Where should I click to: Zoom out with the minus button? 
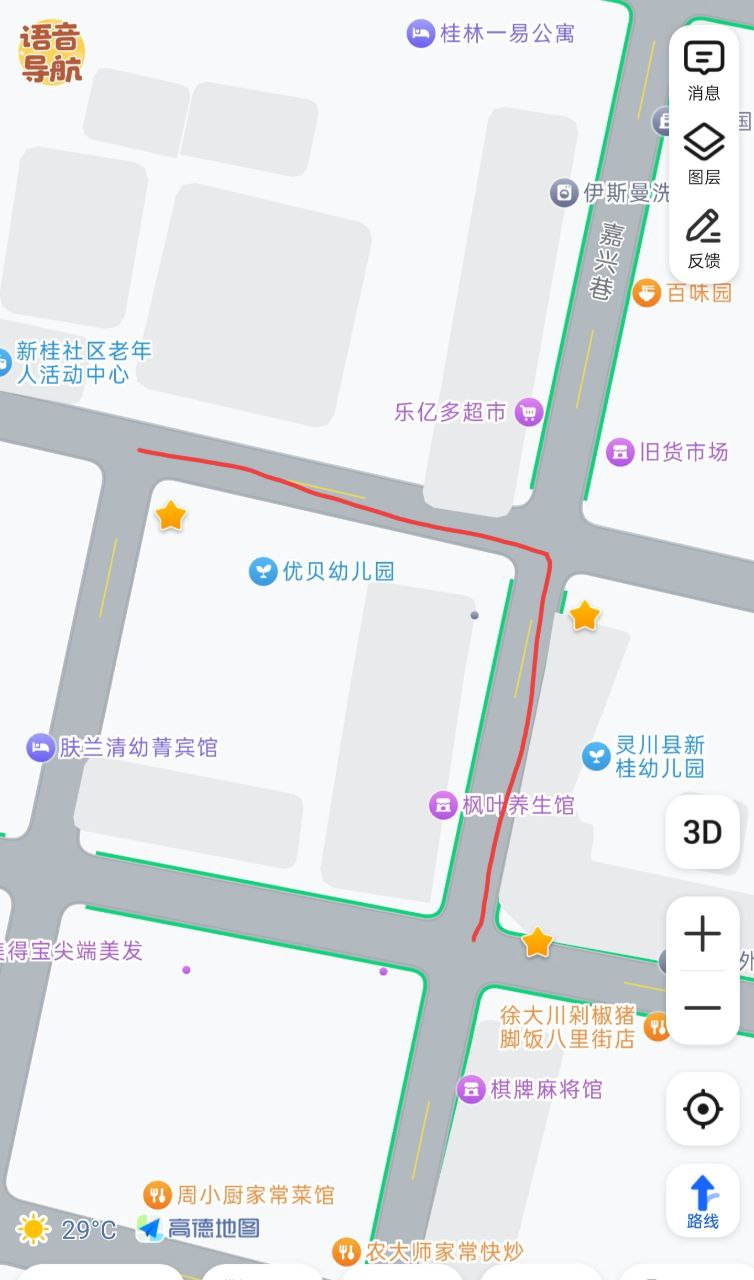pos(702,1008)
